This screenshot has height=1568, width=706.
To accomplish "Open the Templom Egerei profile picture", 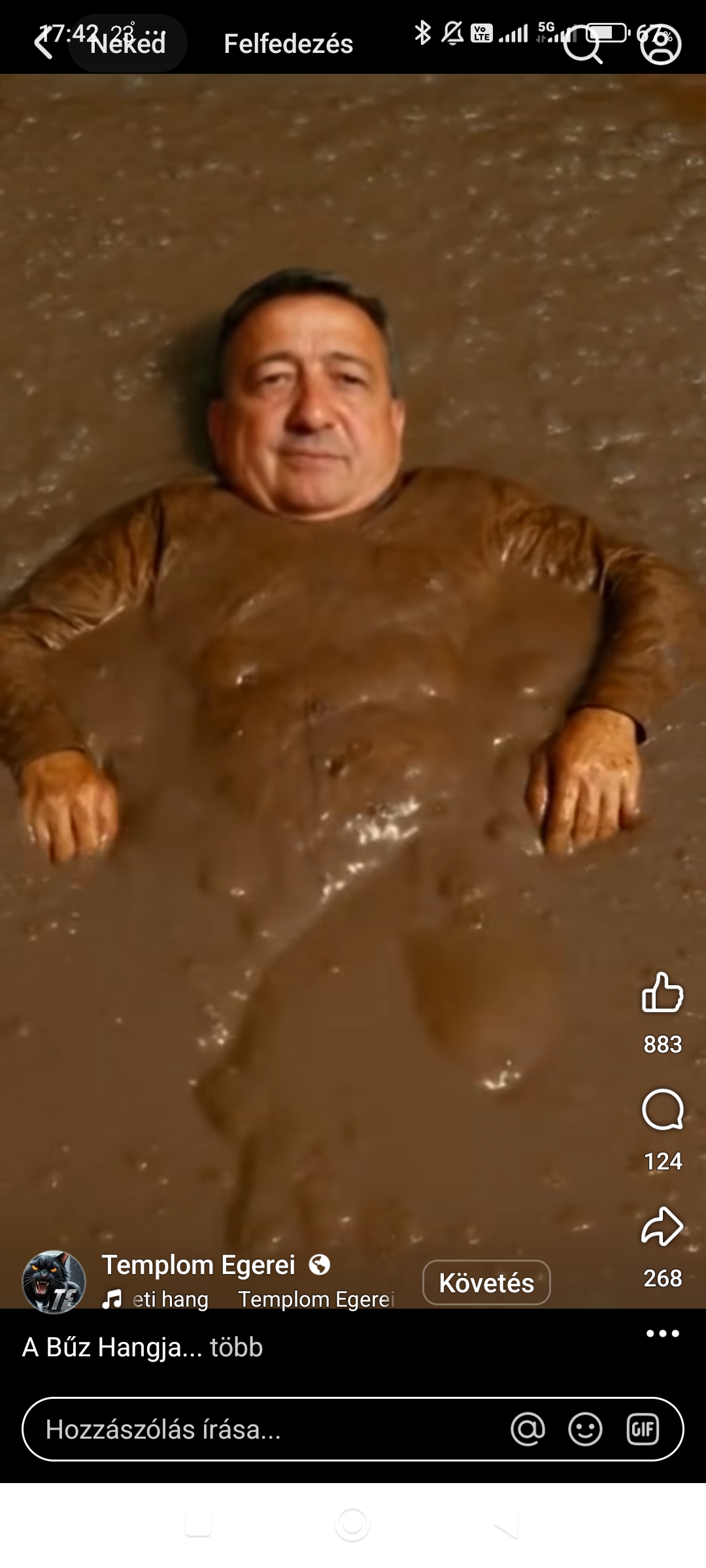I will pyautogui.click(x=54, y=1282).
